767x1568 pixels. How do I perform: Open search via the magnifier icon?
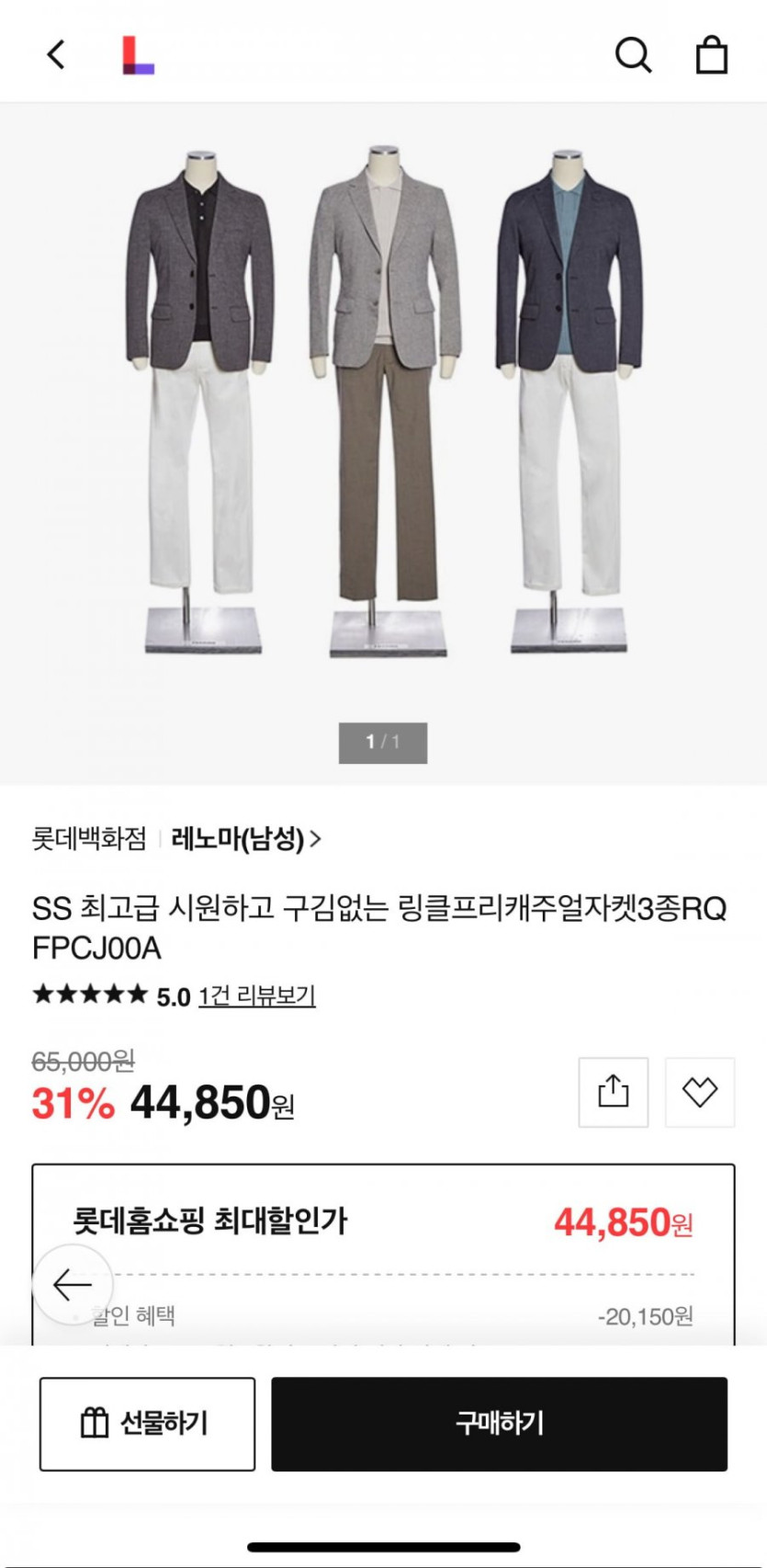tap(633, 55)
